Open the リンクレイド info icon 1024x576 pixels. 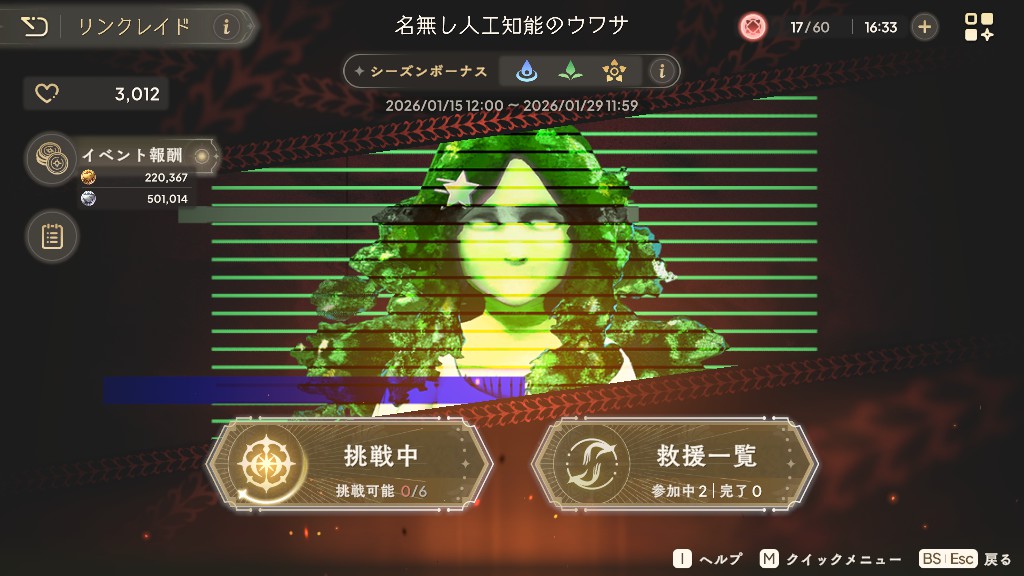tap(226, 27)
